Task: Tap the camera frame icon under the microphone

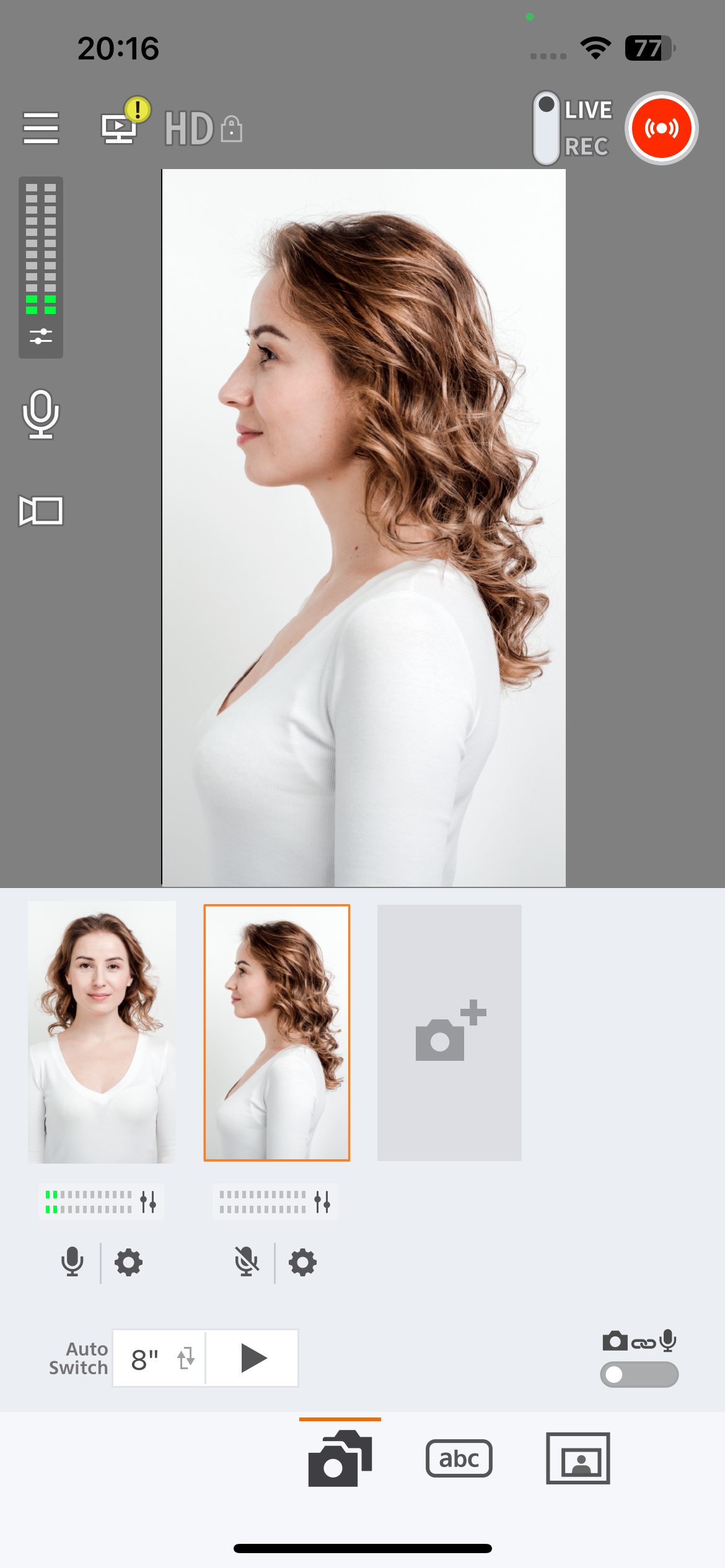Action: tap(41, 511)
